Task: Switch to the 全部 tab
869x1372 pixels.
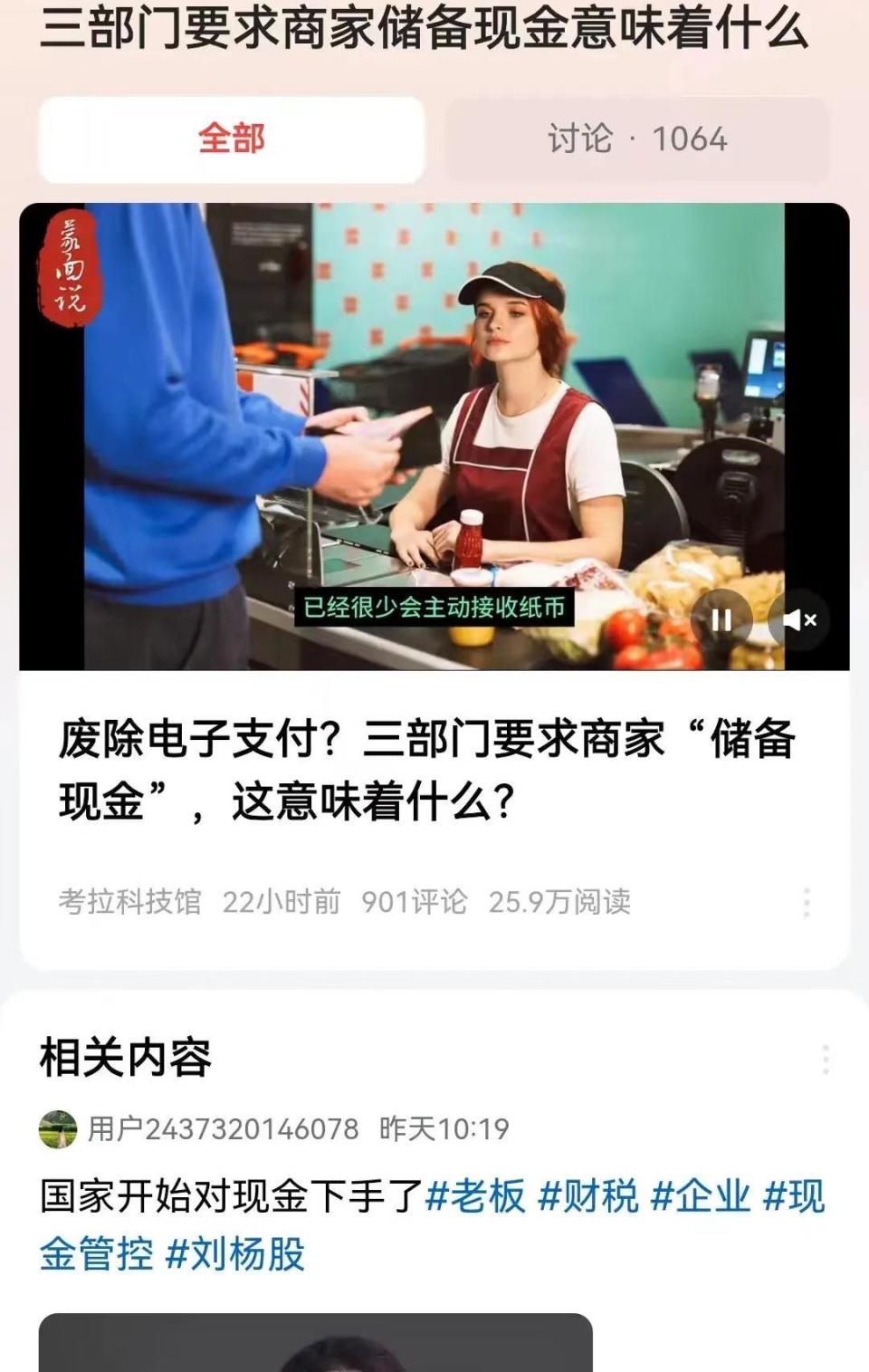Action: coord(232,139)
